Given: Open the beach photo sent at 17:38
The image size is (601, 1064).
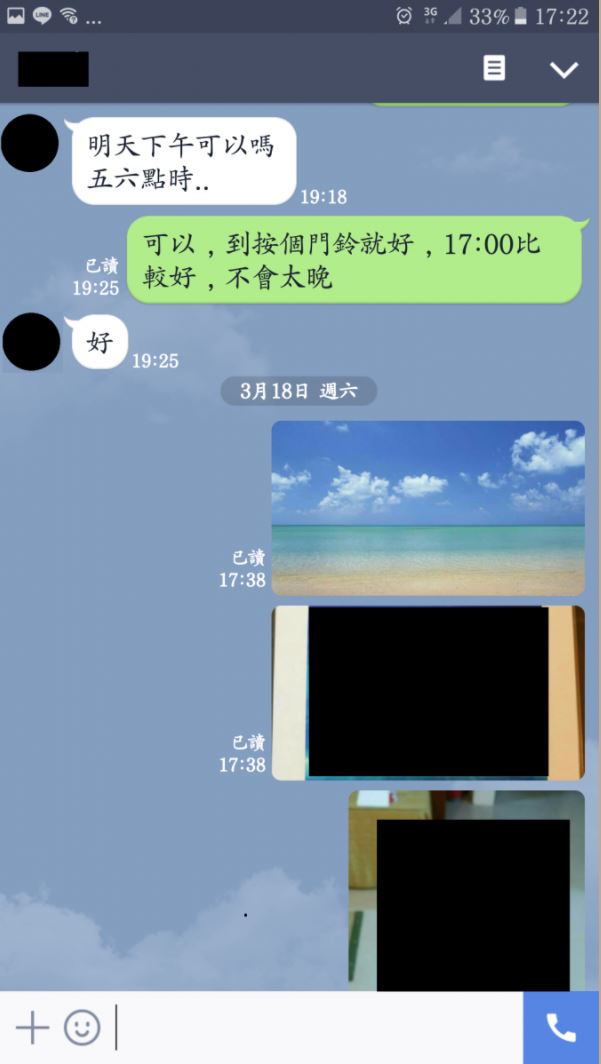Looking at the screenshot, I should coord(428,508).
